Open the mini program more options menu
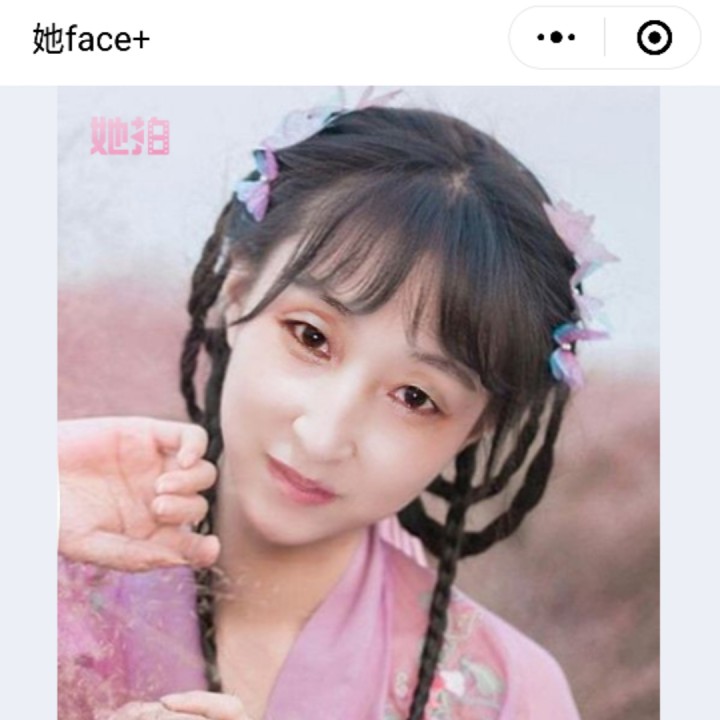 coord(556,38)
